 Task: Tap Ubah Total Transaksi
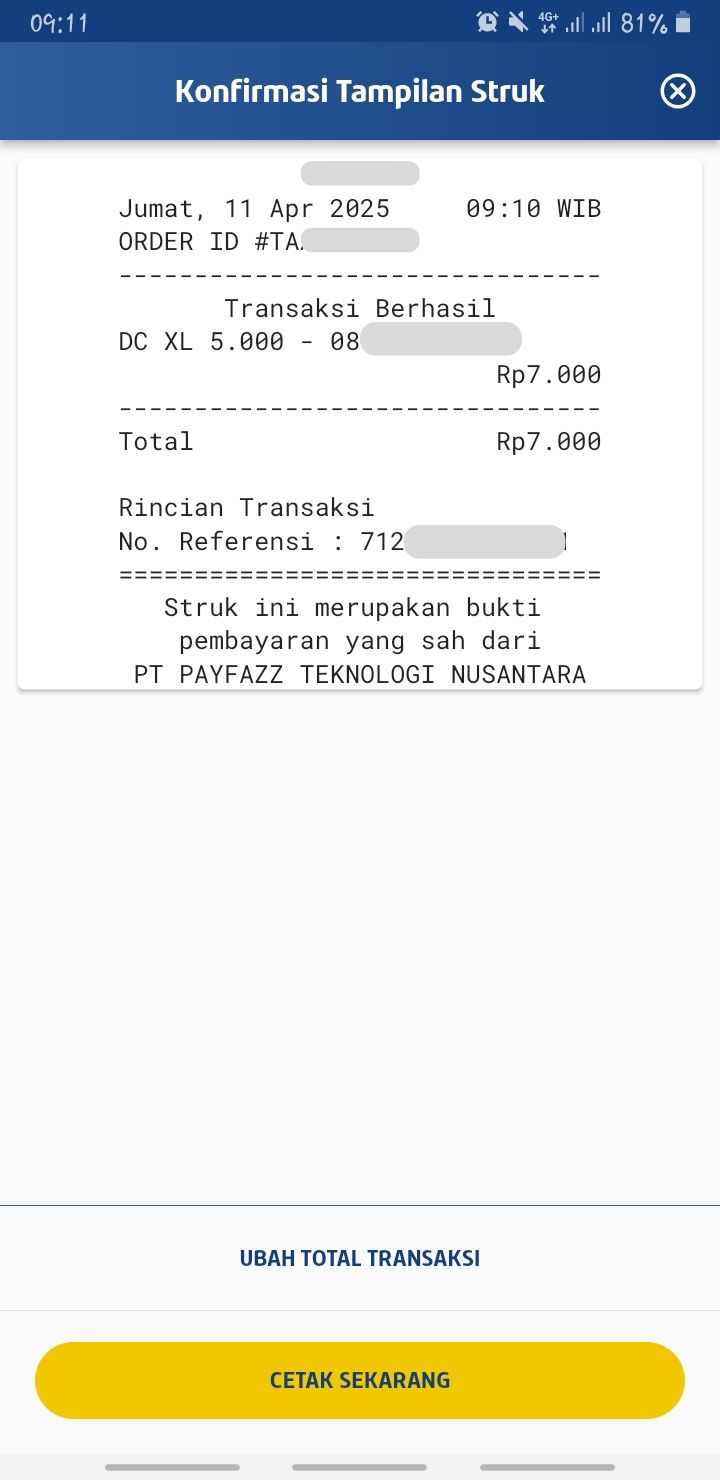tap(360, 1258)
